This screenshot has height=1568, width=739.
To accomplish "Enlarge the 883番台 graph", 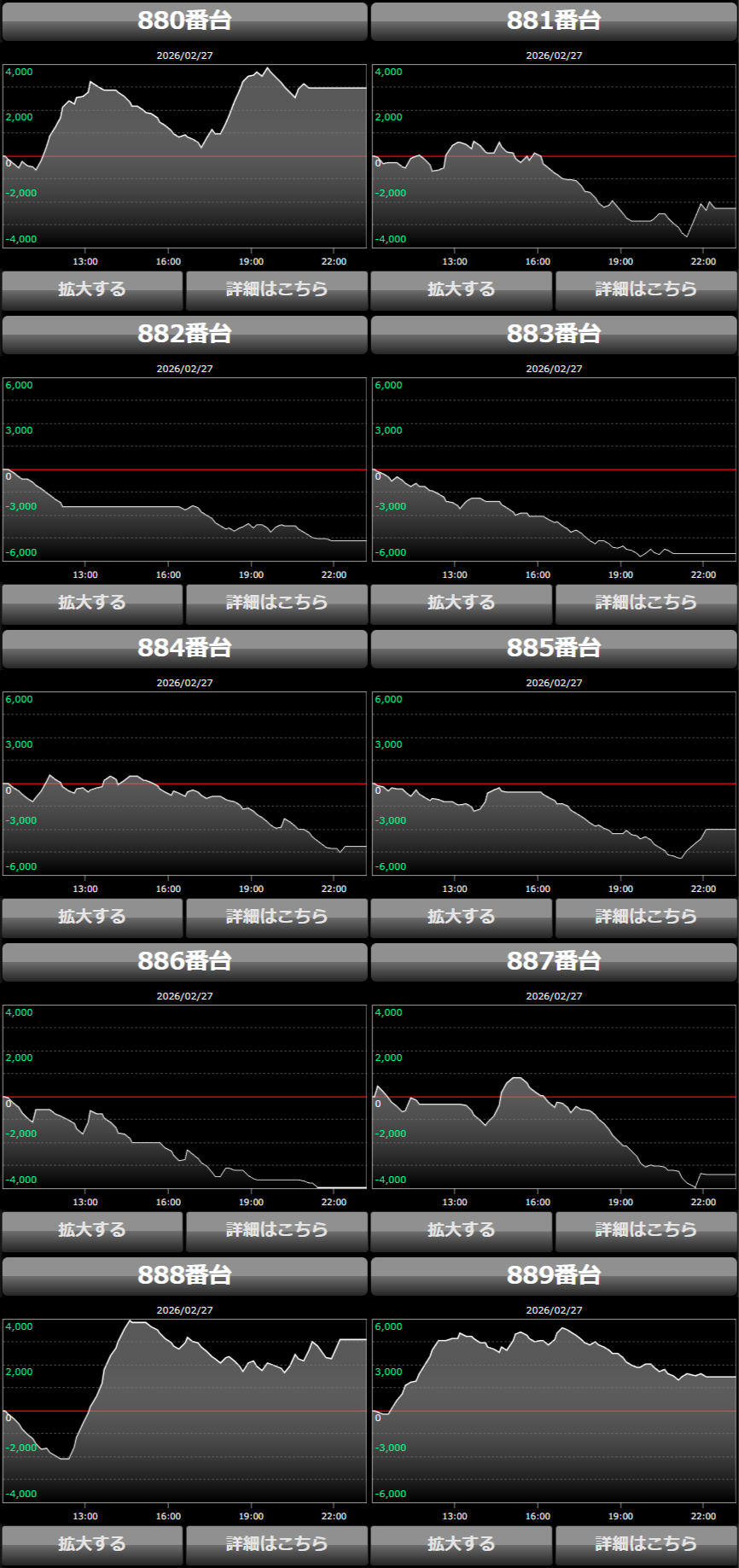I will click(x=462, y=603).
